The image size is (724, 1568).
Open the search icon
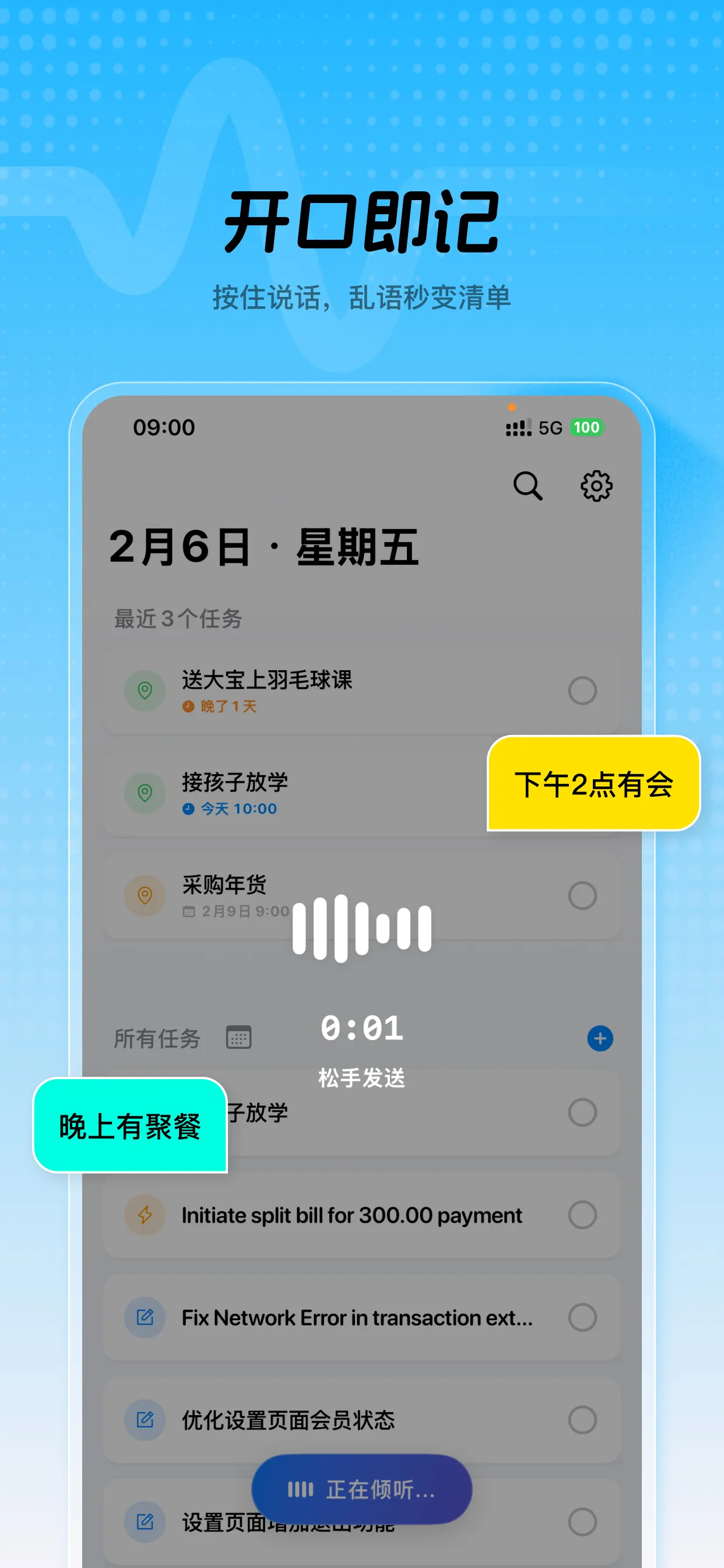coord(528,485)
